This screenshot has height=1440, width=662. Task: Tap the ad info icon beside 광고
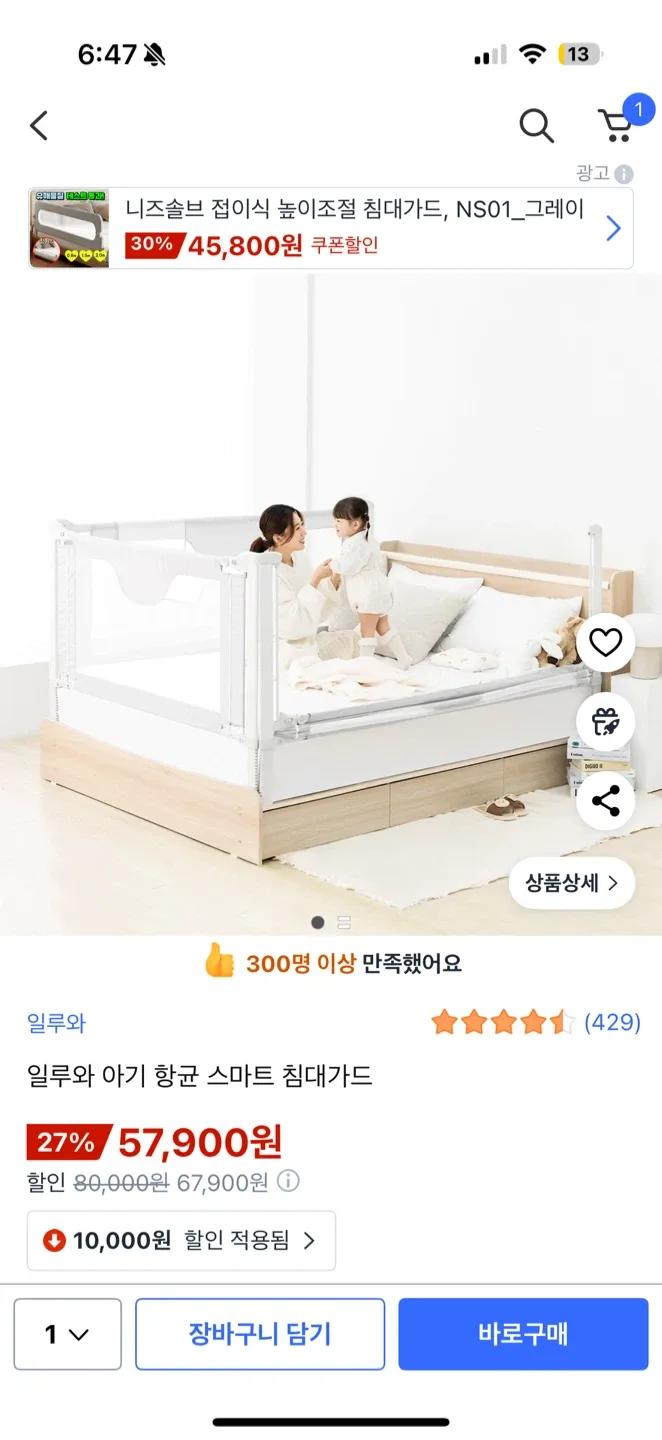pyautogui.click(x=624, y=174)
